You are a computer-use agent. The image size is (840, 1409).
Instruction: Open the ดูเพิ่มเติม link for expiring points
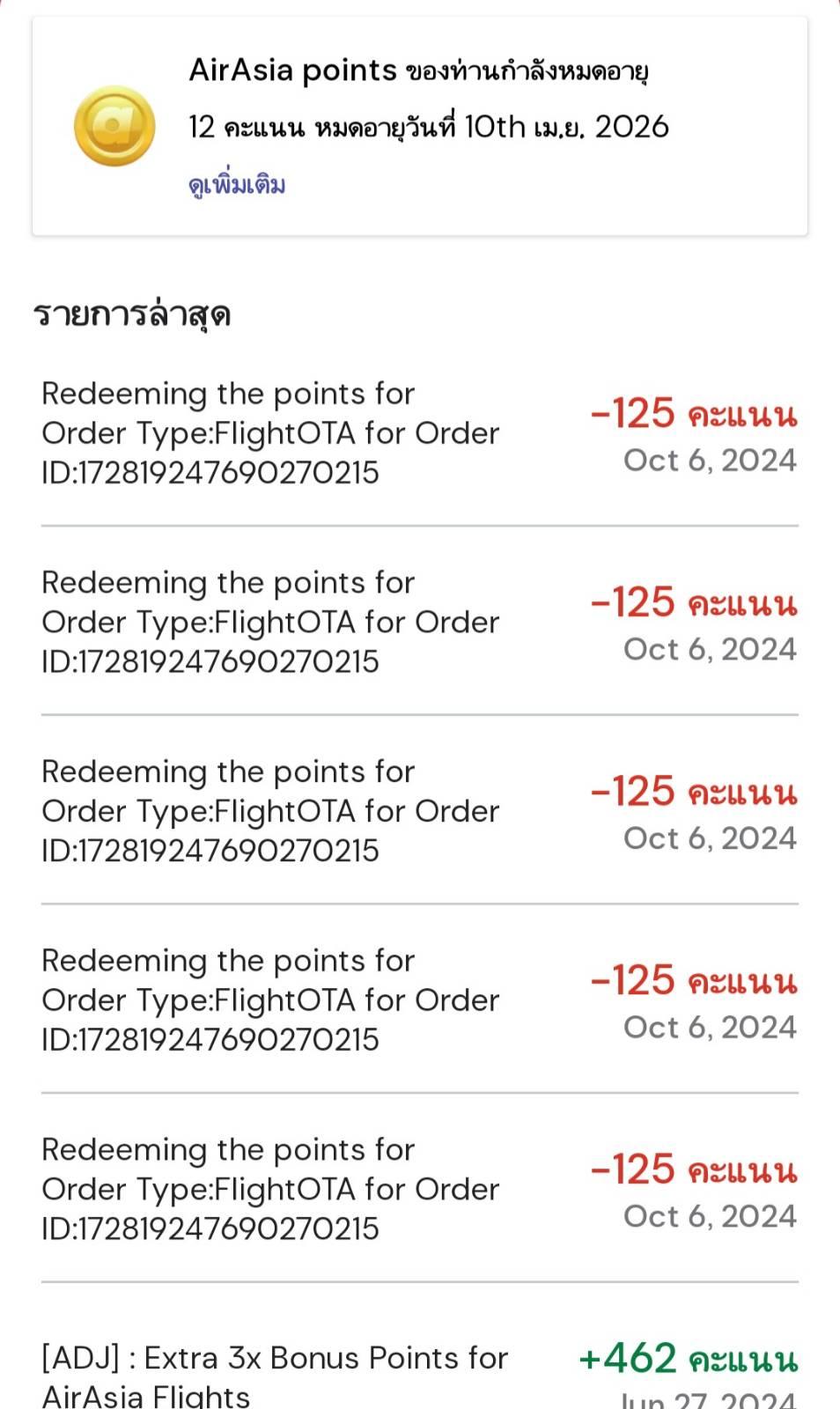pyautogui.click(x=237, y=184)
